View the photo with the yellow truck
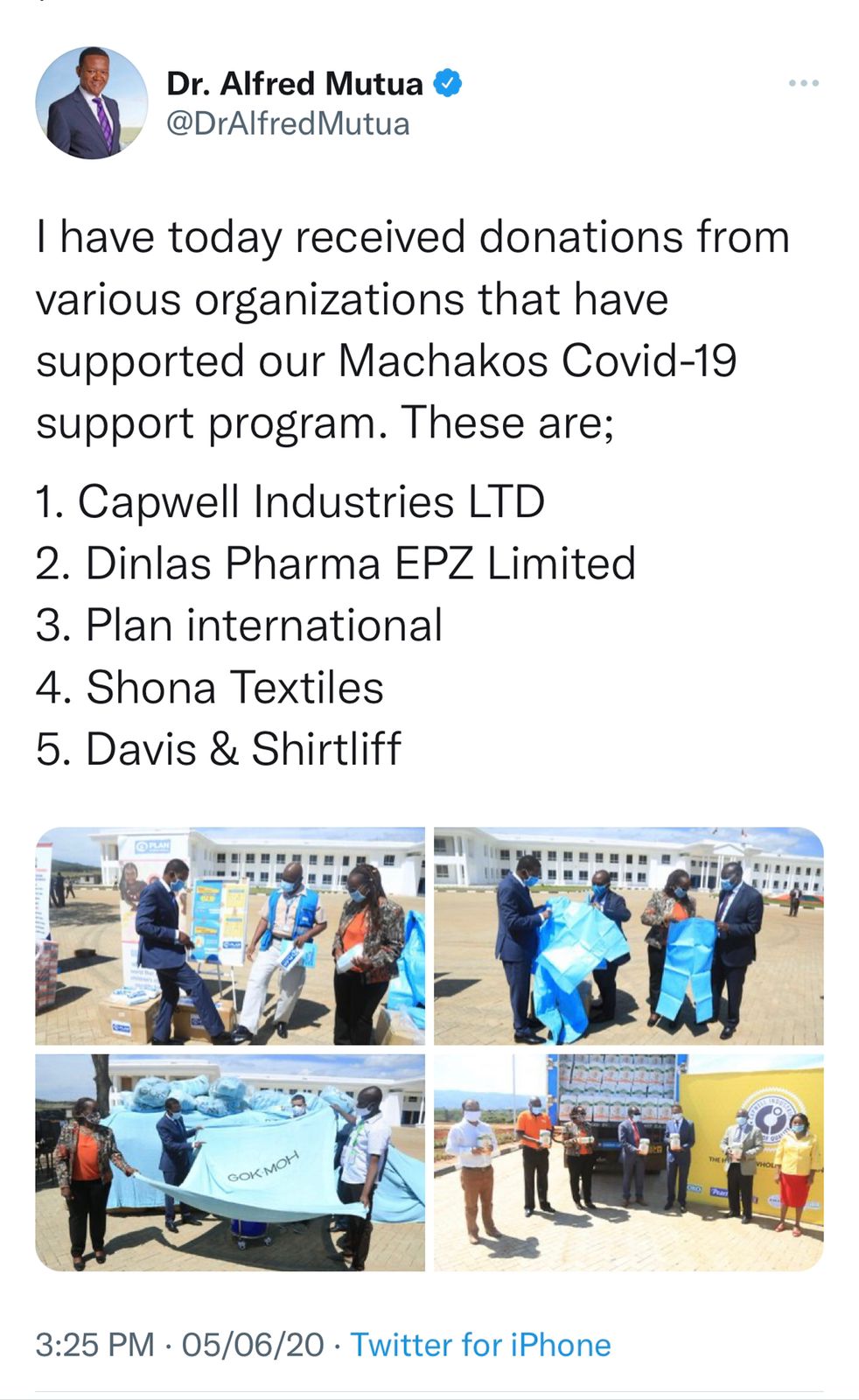 click(629, 1163)
